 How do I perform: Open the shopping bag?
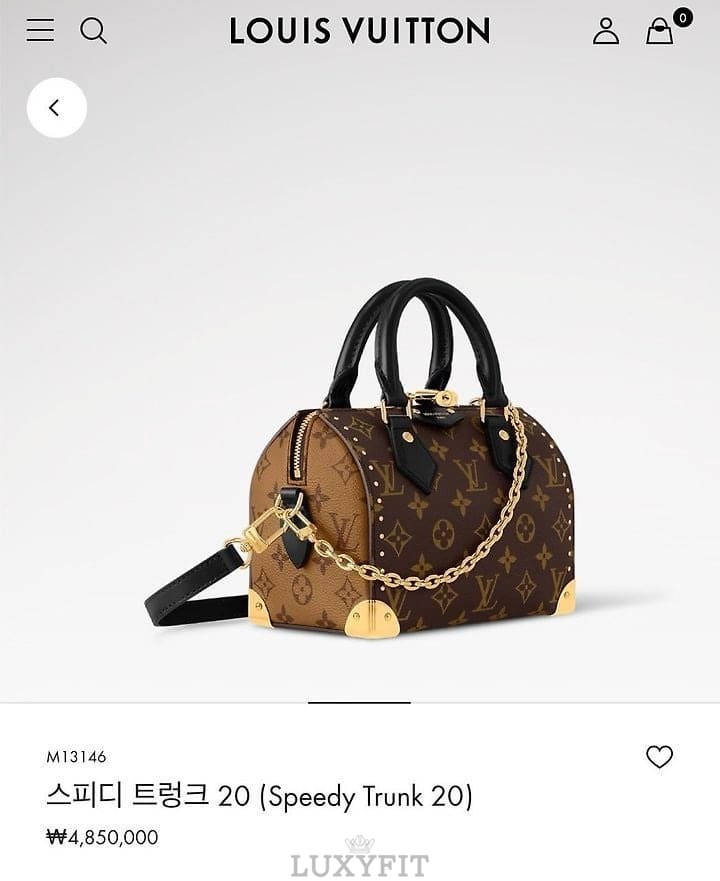tap(660, 31)
